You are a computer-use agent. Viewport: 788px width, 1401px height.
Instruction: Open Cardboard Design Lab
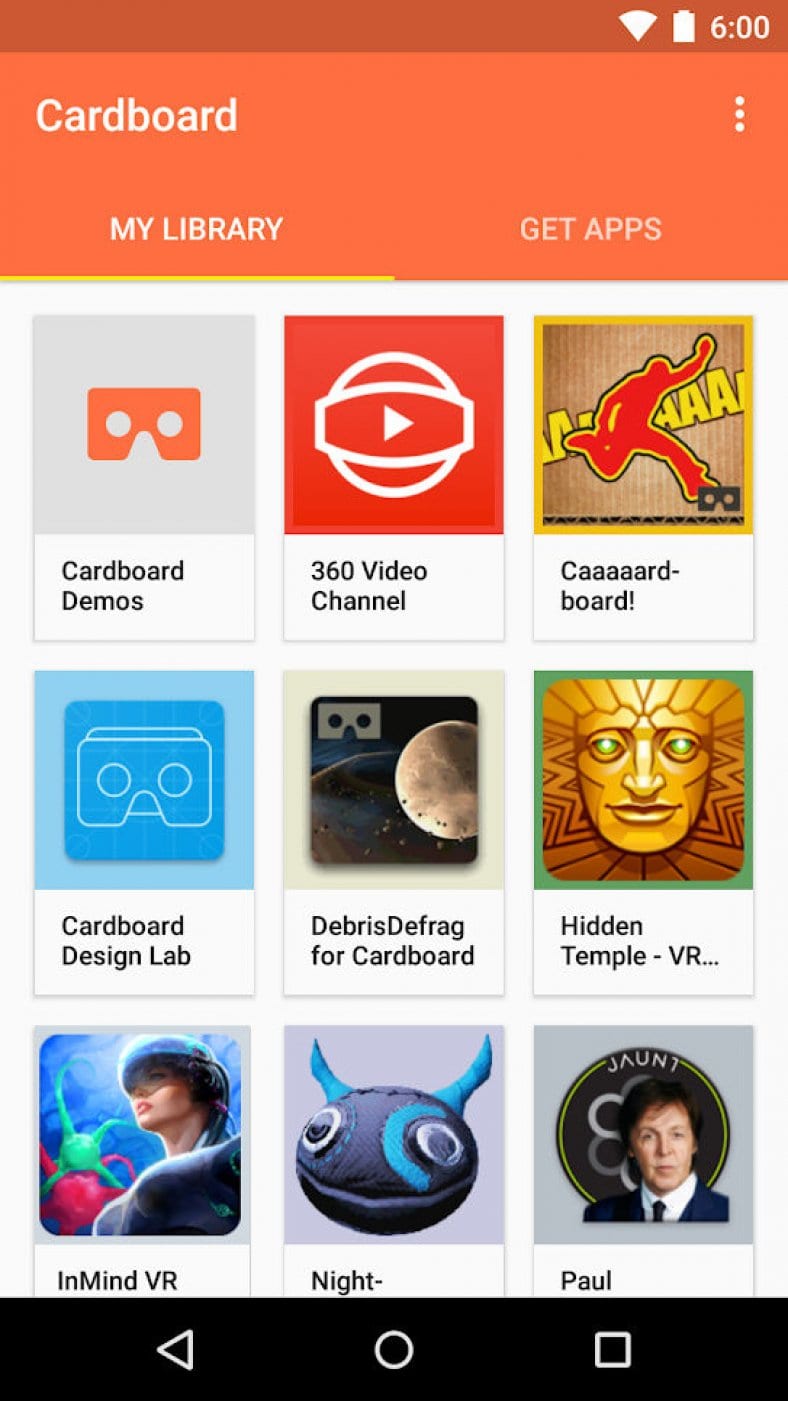[143, 779]
